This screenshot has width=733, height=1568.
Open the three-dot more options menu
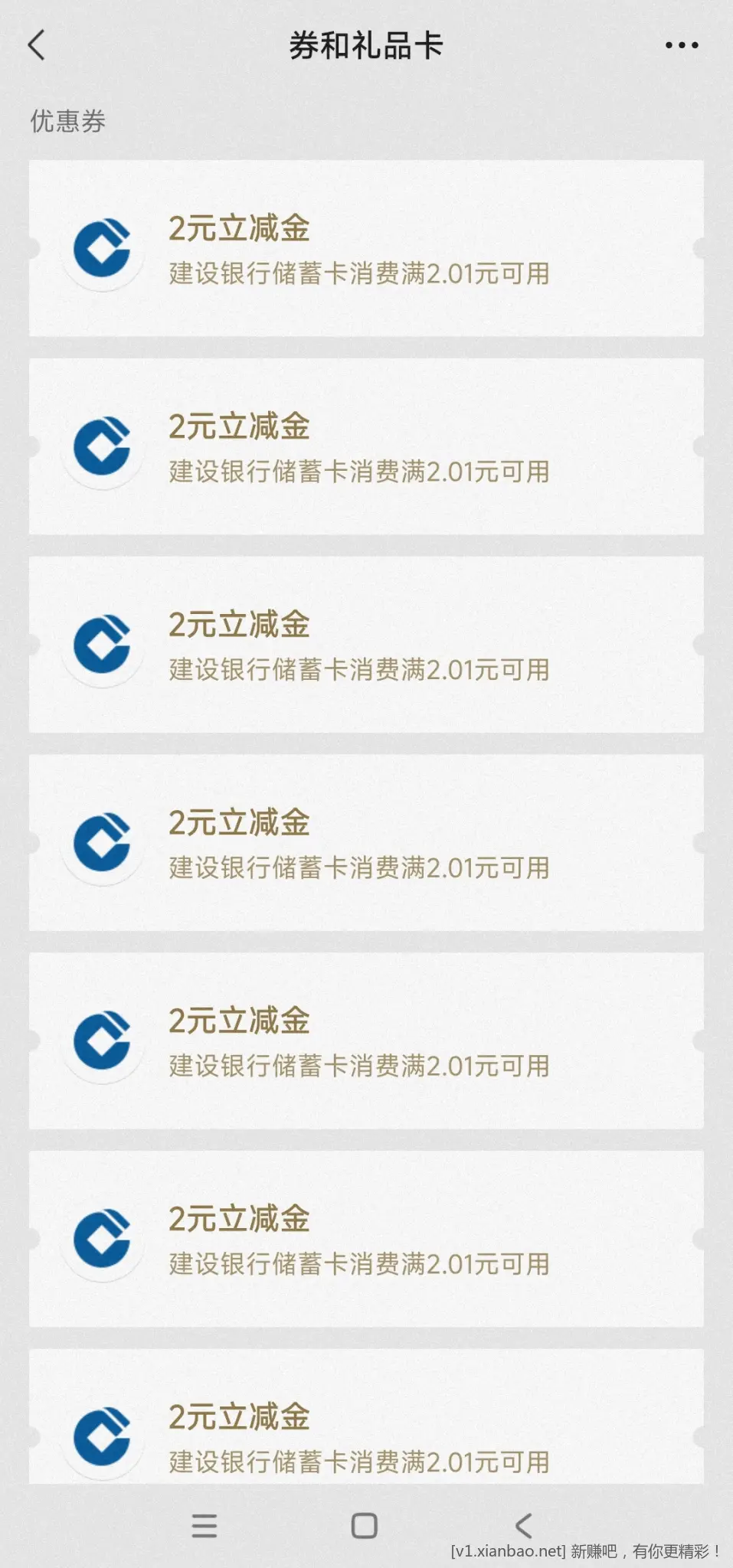(x=680, y=44)
